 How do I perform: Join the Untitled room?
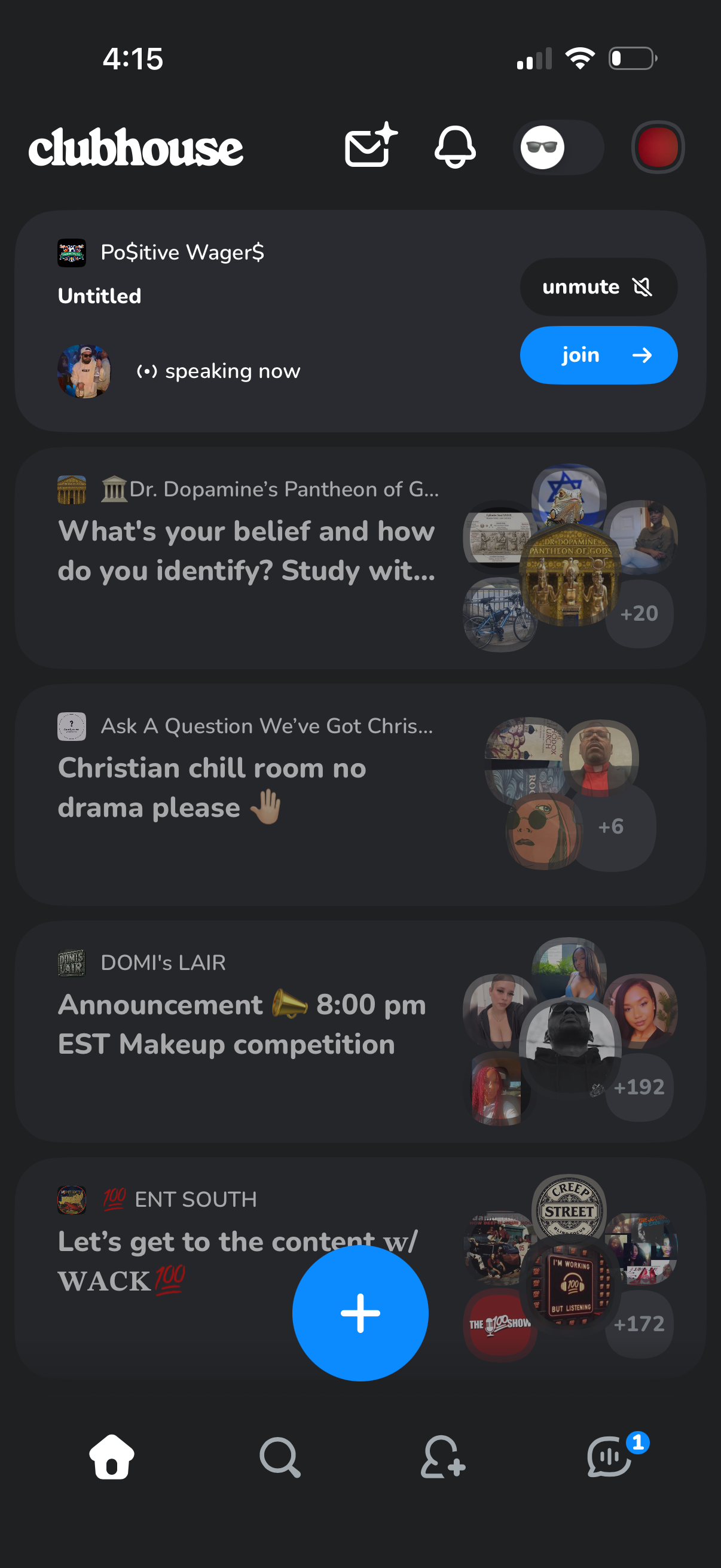point(598,355)
